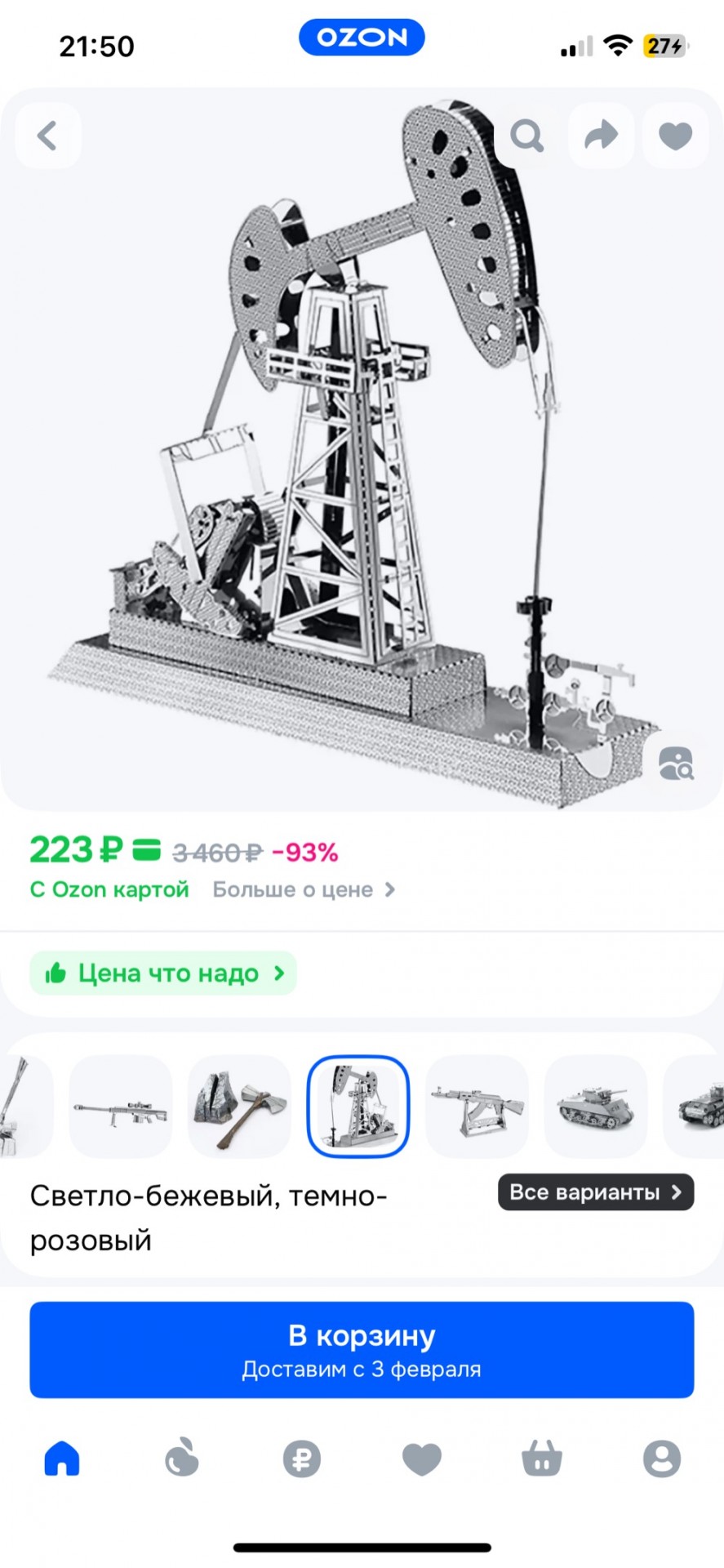
Task: Open search from the magnifier icon
Action: [526, 136]
